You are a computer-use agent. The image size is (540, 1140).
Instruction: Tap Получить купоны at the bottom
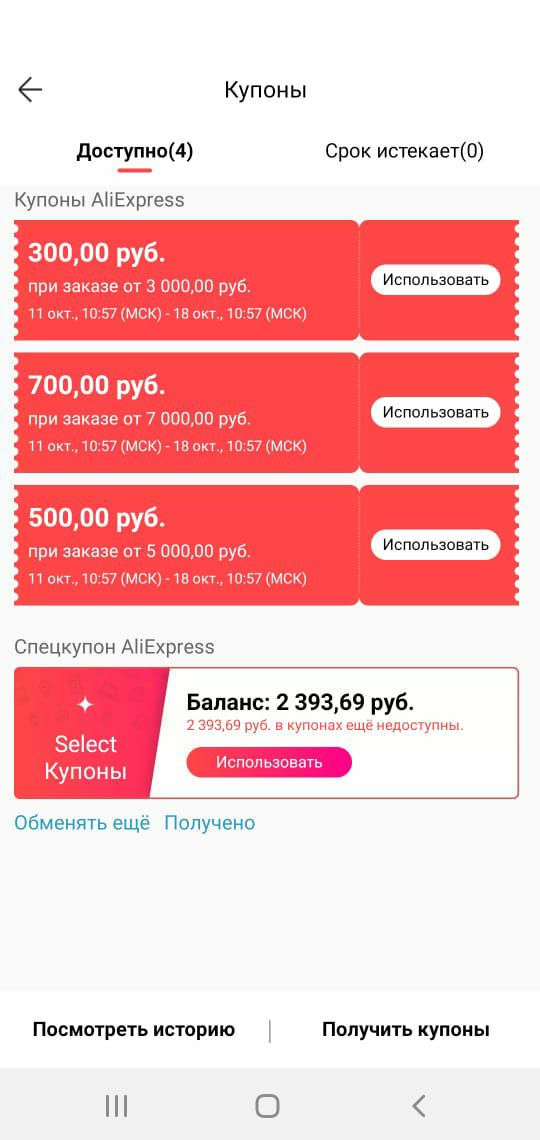(x=406, y=1029)
